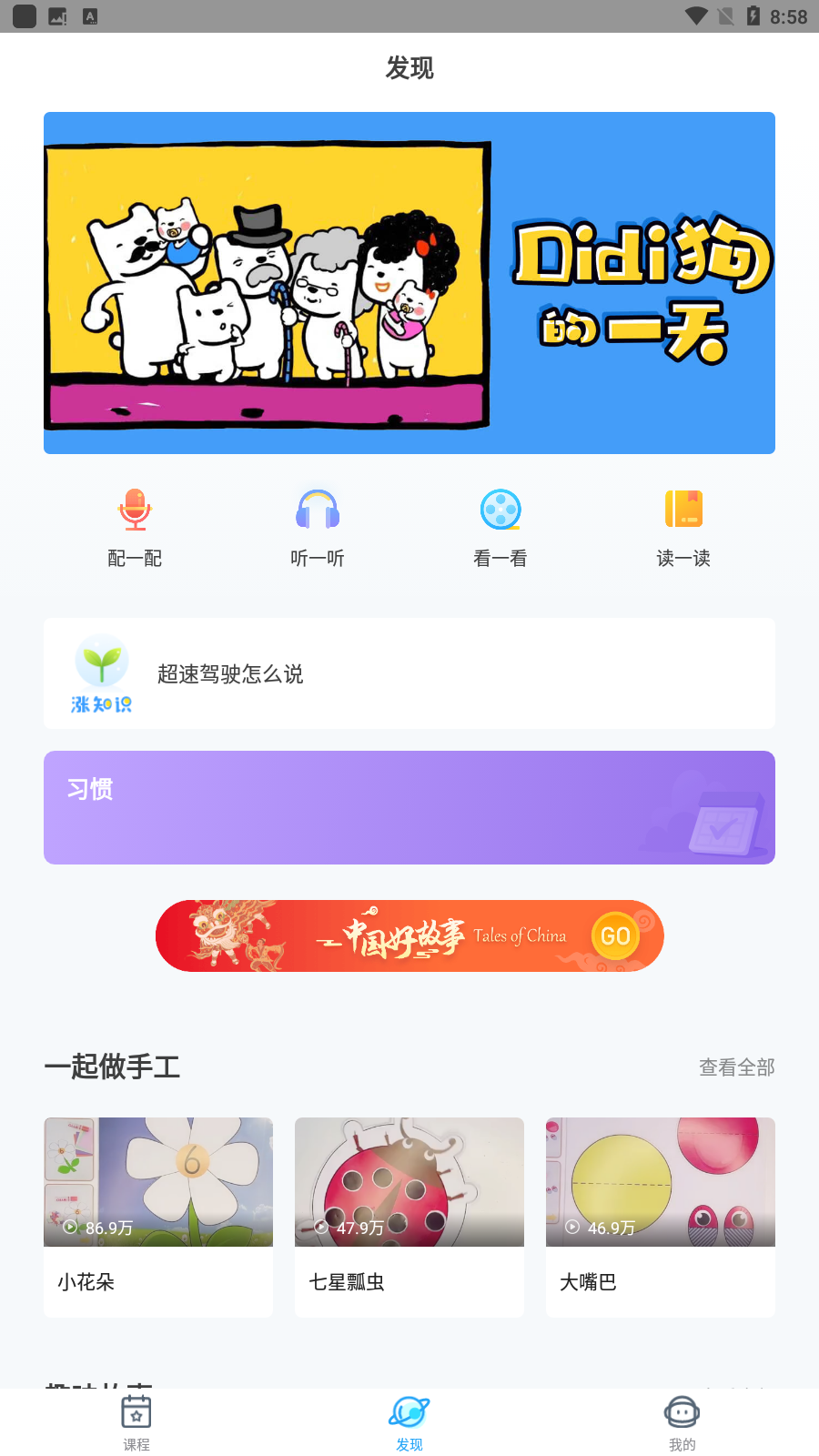Image resolution: width=819 pixels, height=1456 pixels.
Task: Open the 看一看 video section
Action: 500,528
